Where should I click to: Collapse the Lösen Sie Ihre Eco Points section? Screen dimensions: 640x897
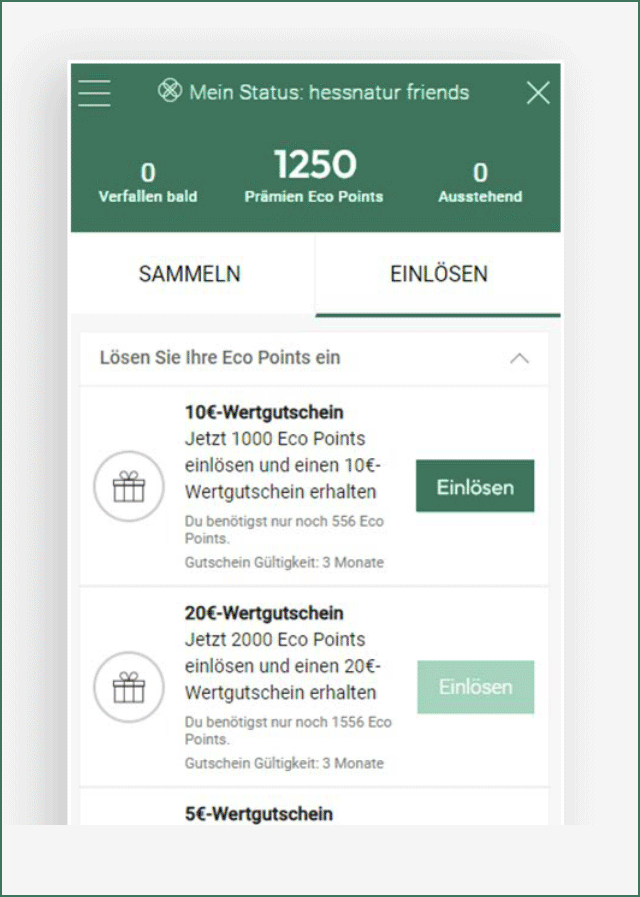pyautogui.click(x=519, y=358)
